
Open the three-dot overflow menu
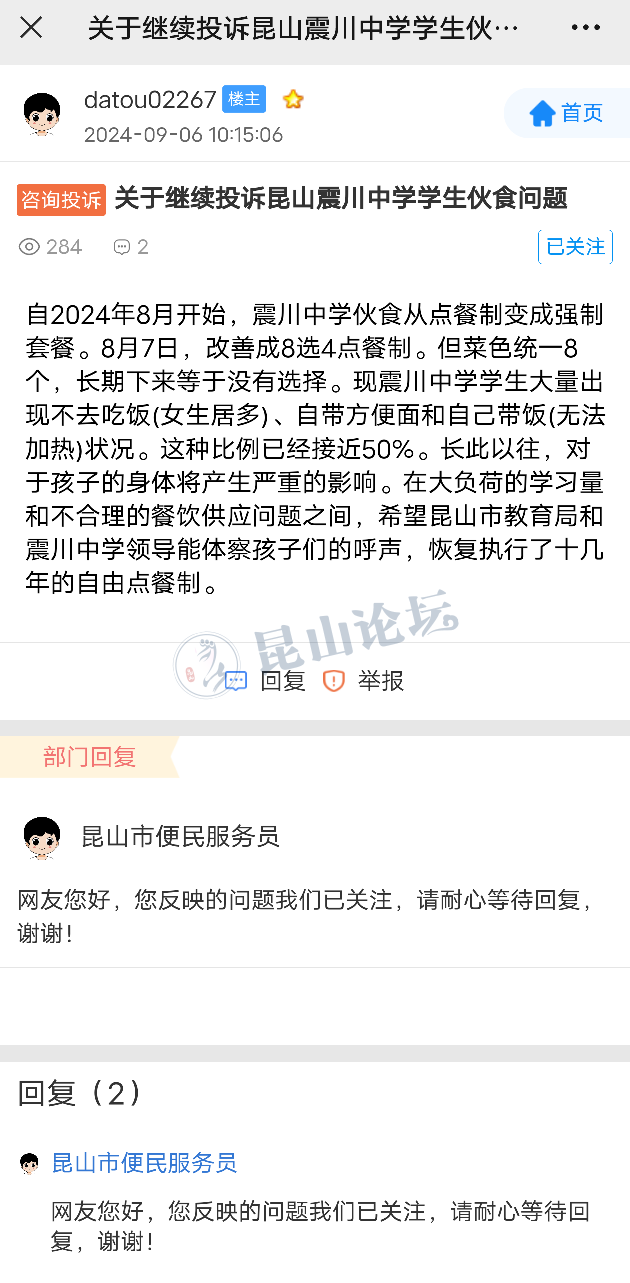click(x=586, y=28)
